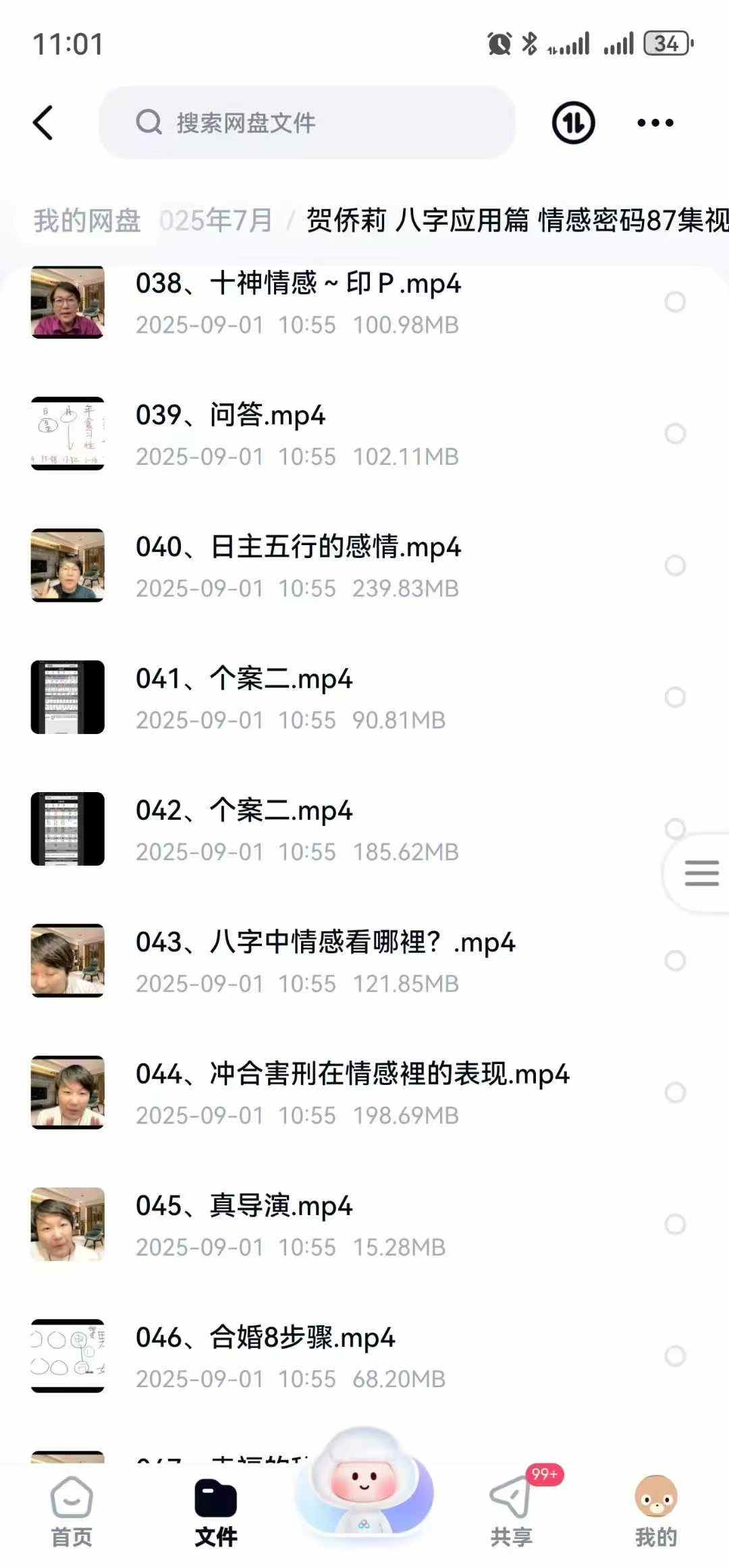This screenshot has width=729, height=1568.
Task: Select the checkbox for 039、问答.mp4
Action: coord(675,433)
